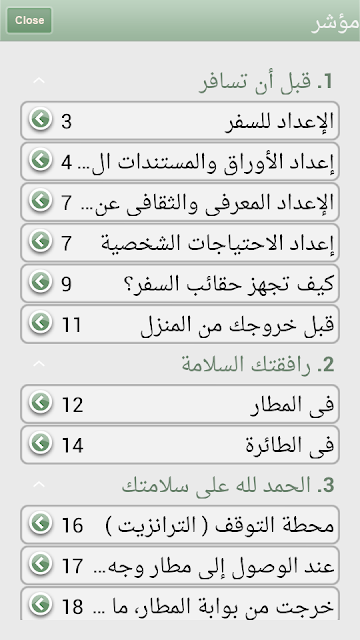Screen dimensions: 360x640
Task: Collapse section 2 رافقتك السلامة
Action: [39, 363]
